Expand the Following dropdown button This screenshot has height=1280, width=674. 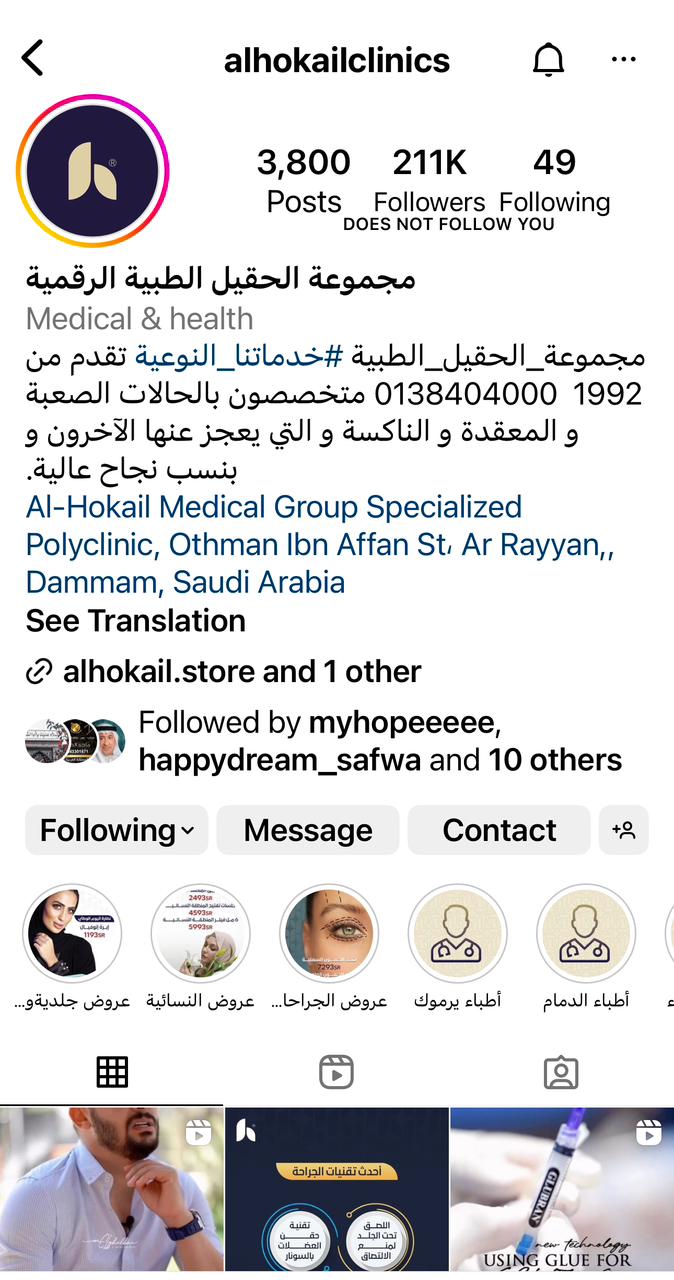pyautogui.click(x=116, y=830)
